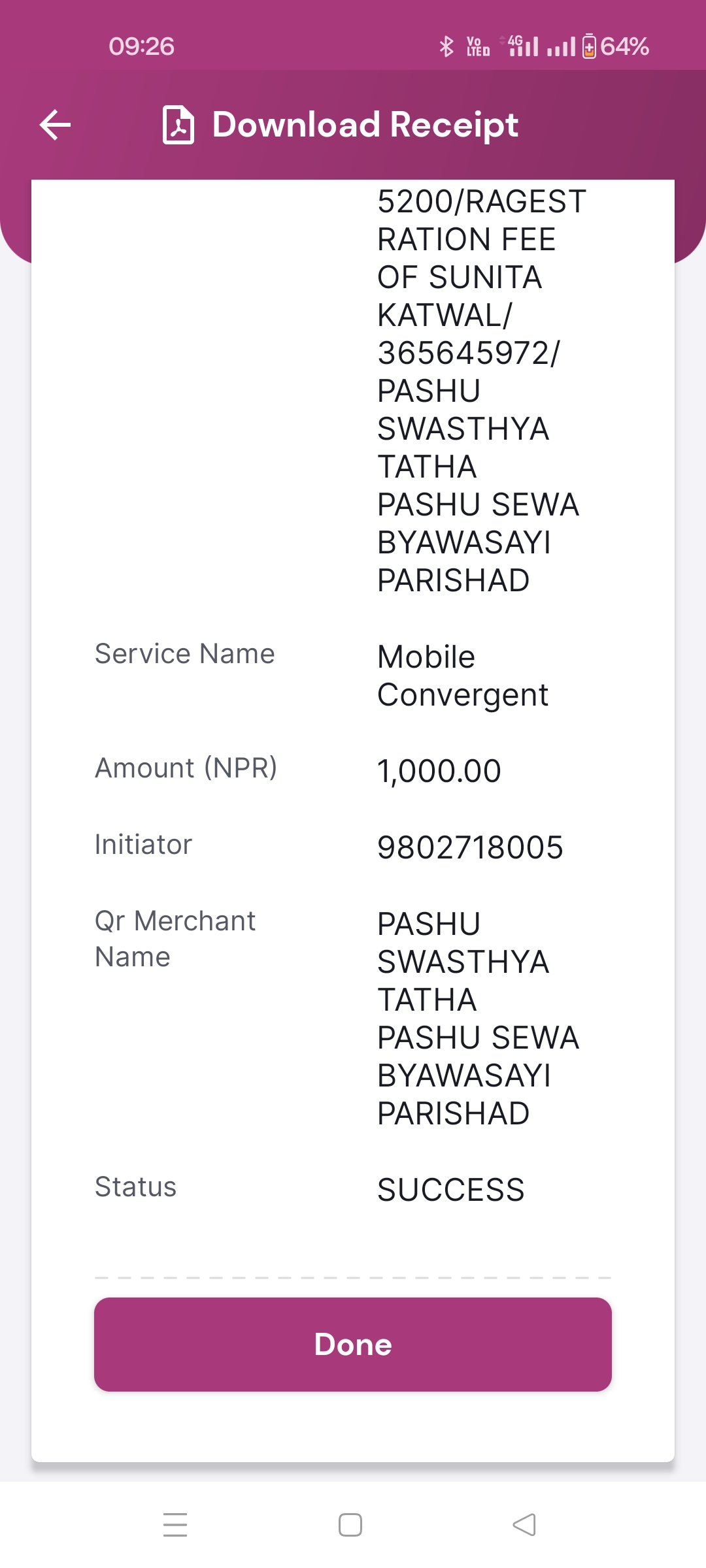This screenshot has width=706, height=1568.
Task: Go back using the header arrow
Action: [55, 125]
